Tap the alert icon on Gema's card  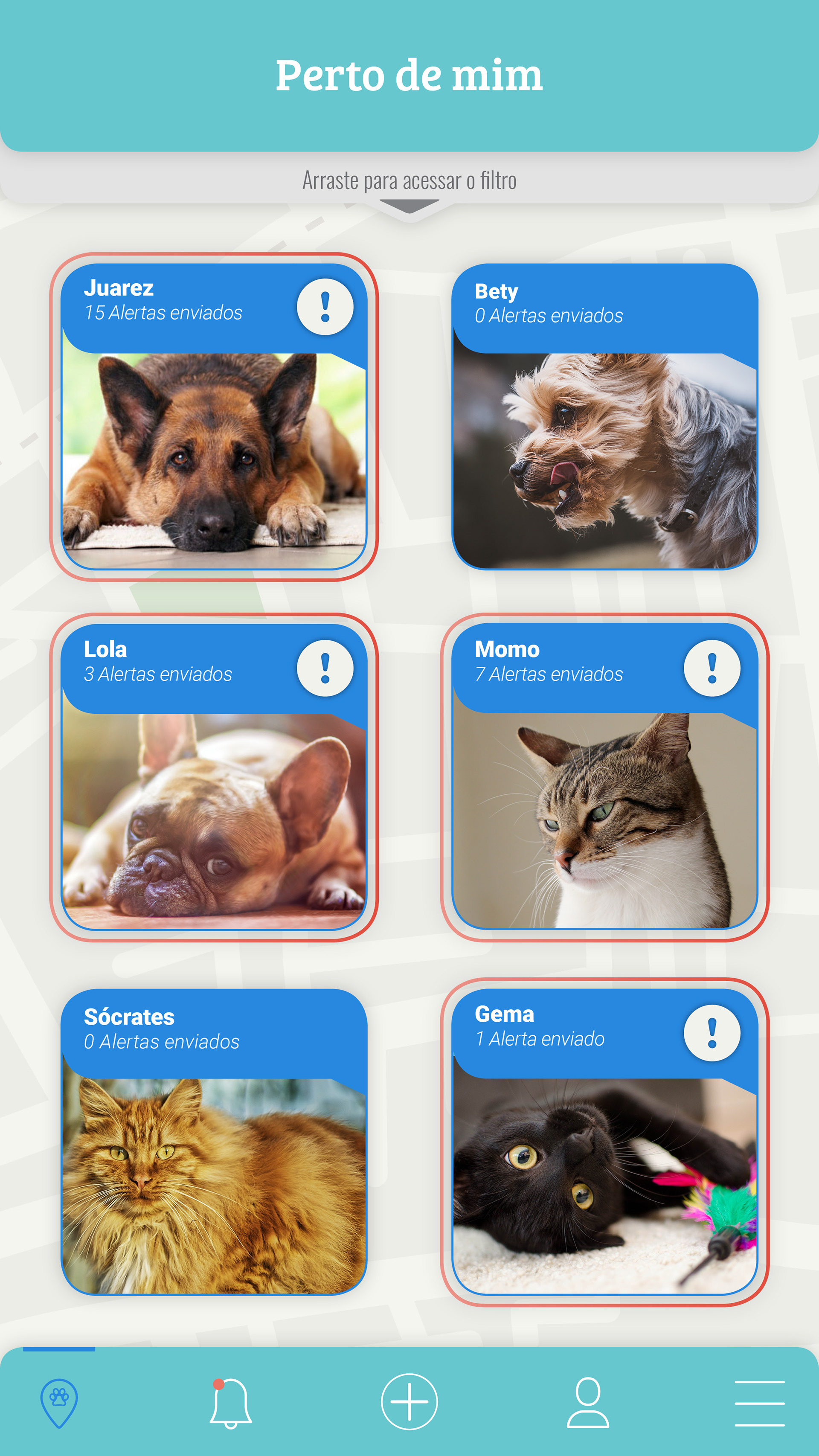(x=712, y=1033)
